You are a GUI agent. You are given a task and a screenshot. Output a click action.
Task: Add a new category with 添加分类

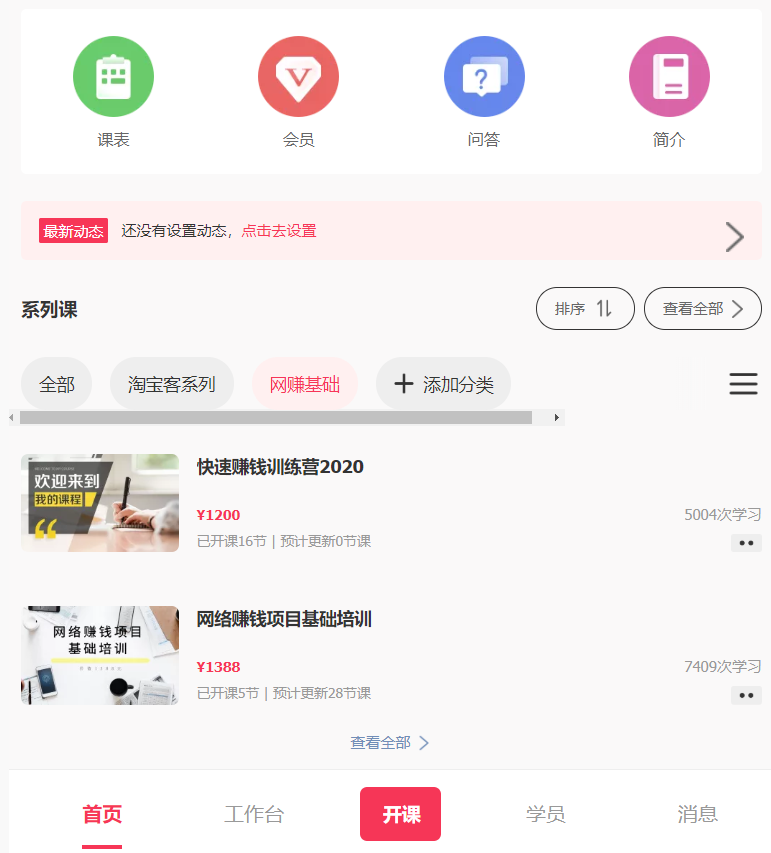pos(443,384)
